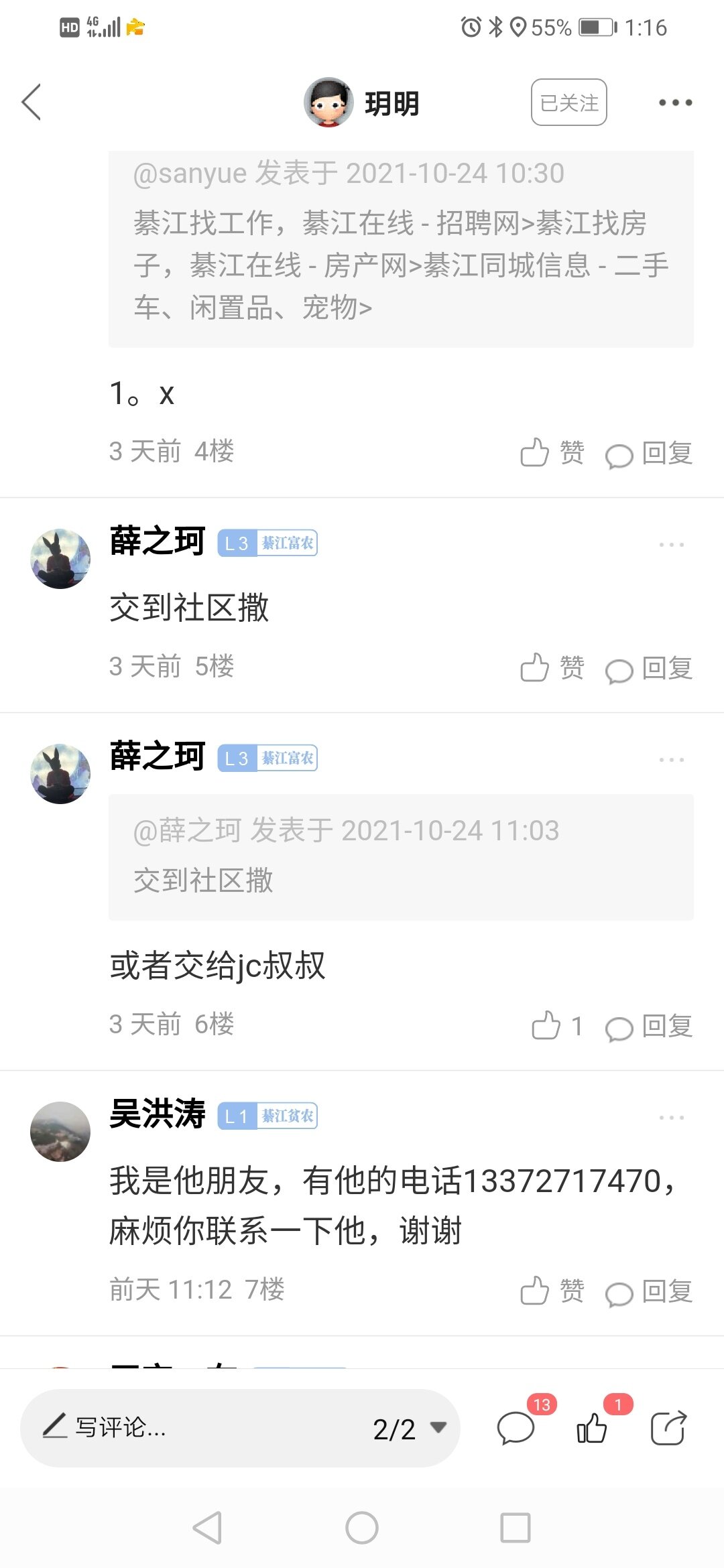Viewport: 724px width, 1568px height.
Task: Reply to the 6楼 comment
Action: 649,1027
